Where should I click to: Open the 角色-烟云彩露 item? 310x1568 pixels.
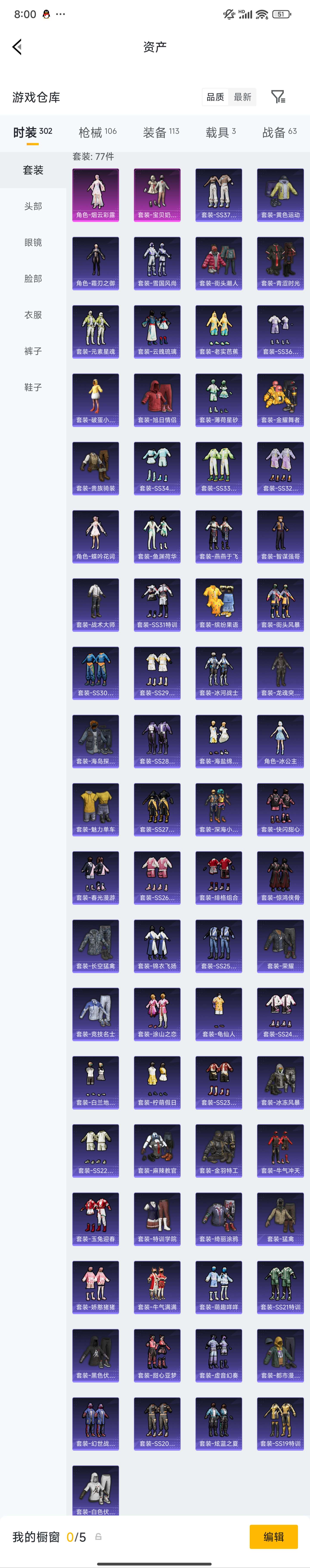(95, 194)
